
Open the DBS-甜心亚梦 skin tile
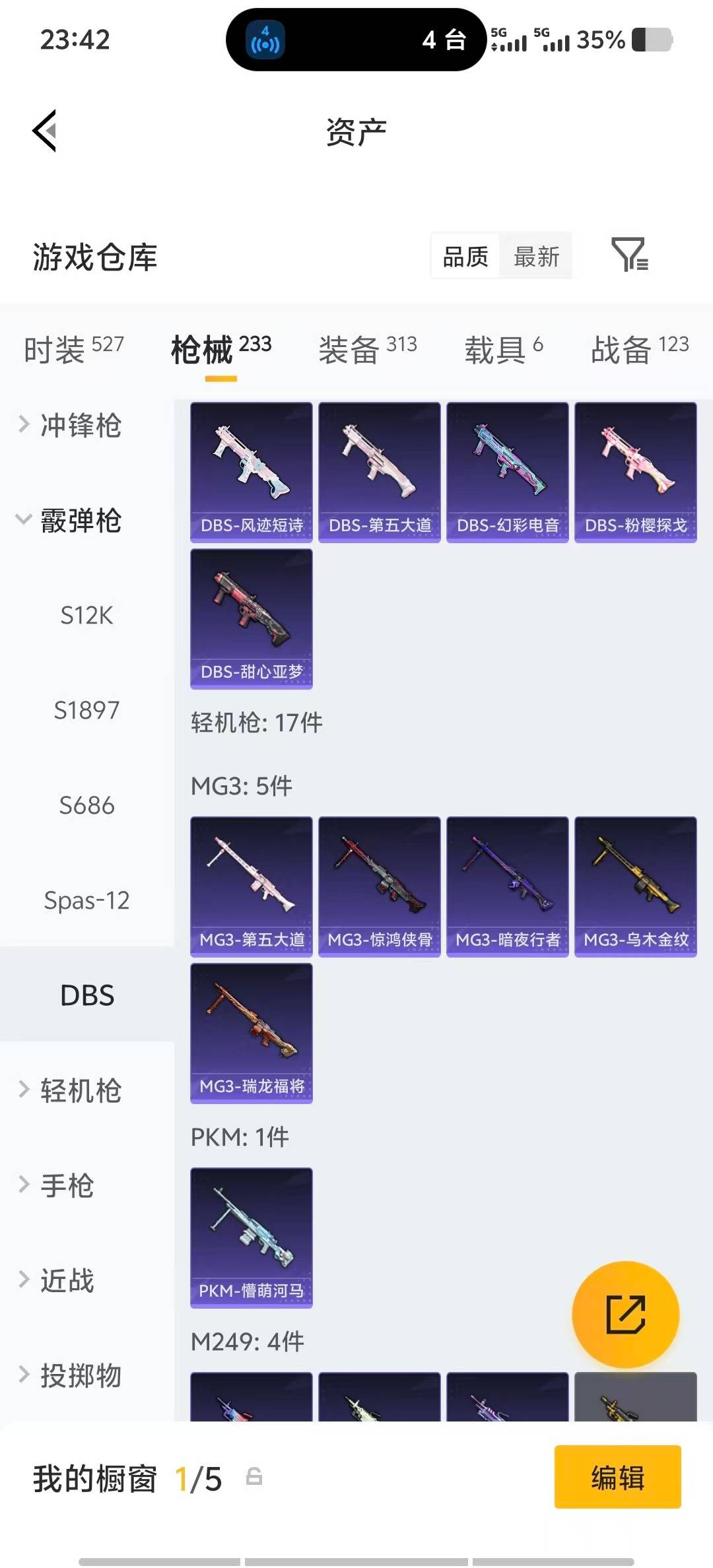pyautogui.click(x=252, y=618)
